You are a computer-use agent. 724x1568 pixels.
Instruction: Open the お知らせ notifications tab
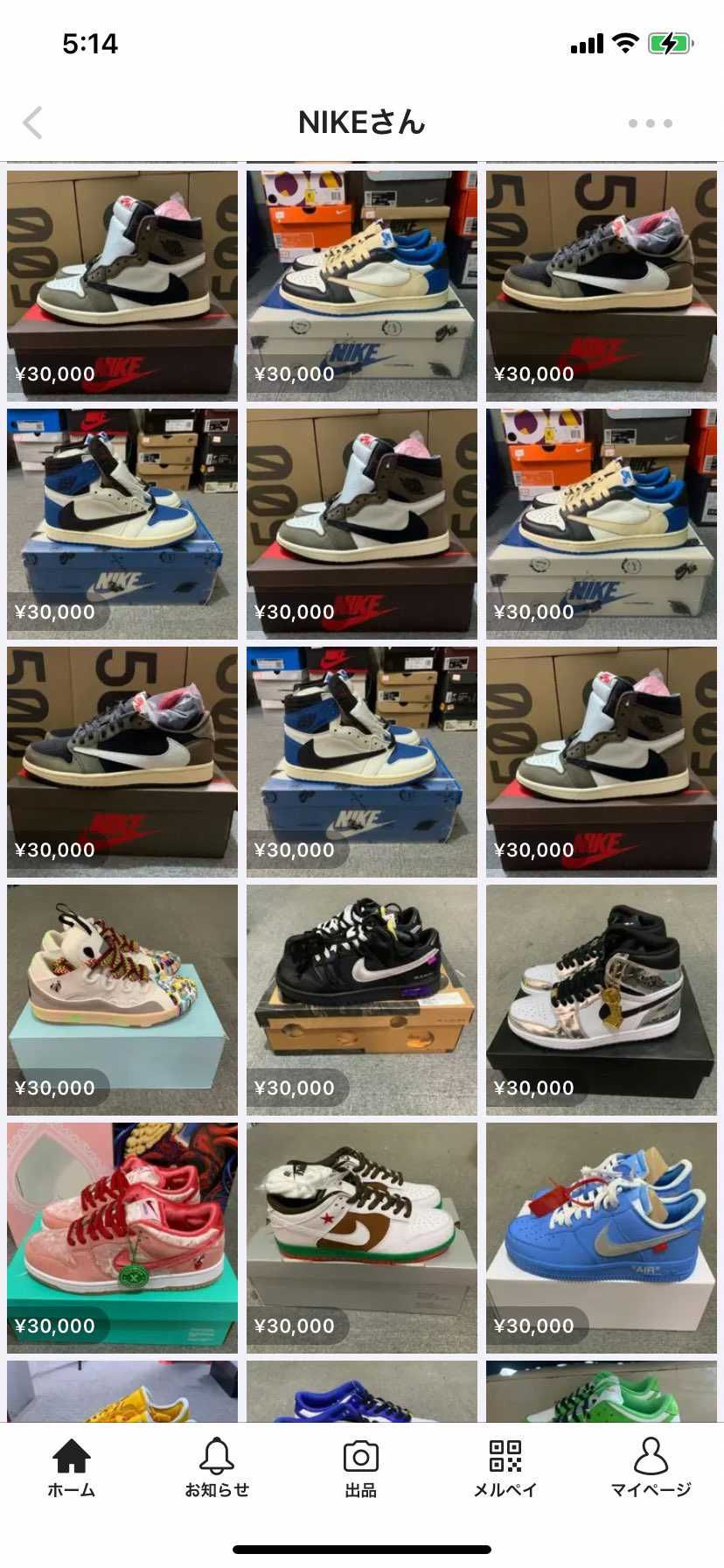pyautogui.click(x=216, y=1468)
